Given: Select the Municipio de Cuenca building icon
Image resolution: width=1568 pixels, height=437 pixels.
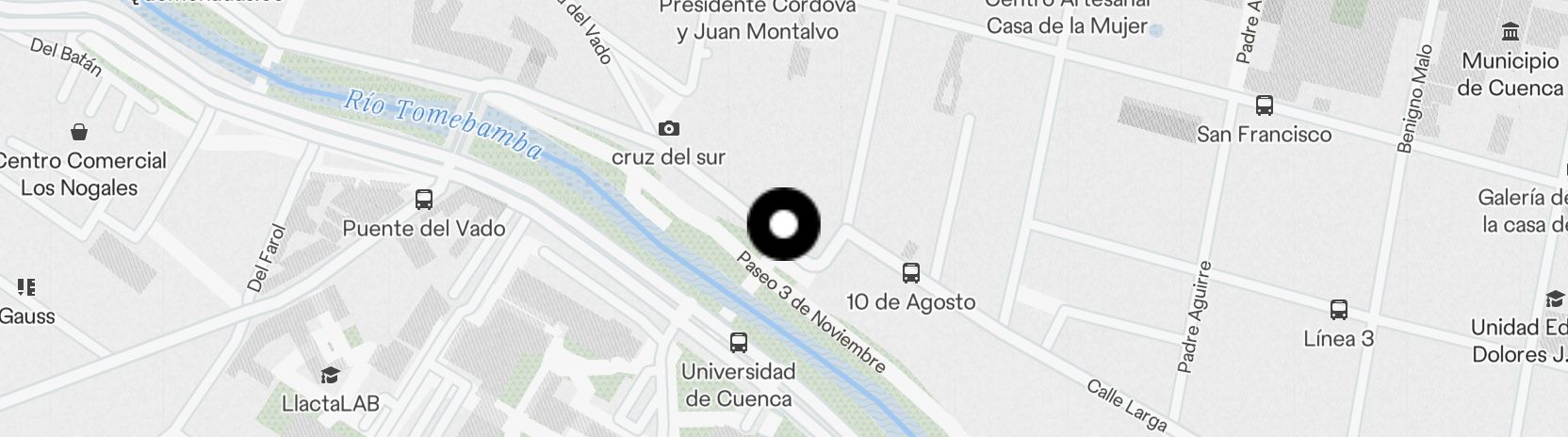Looking at the screenshot, I should [x=1511, y=33].
